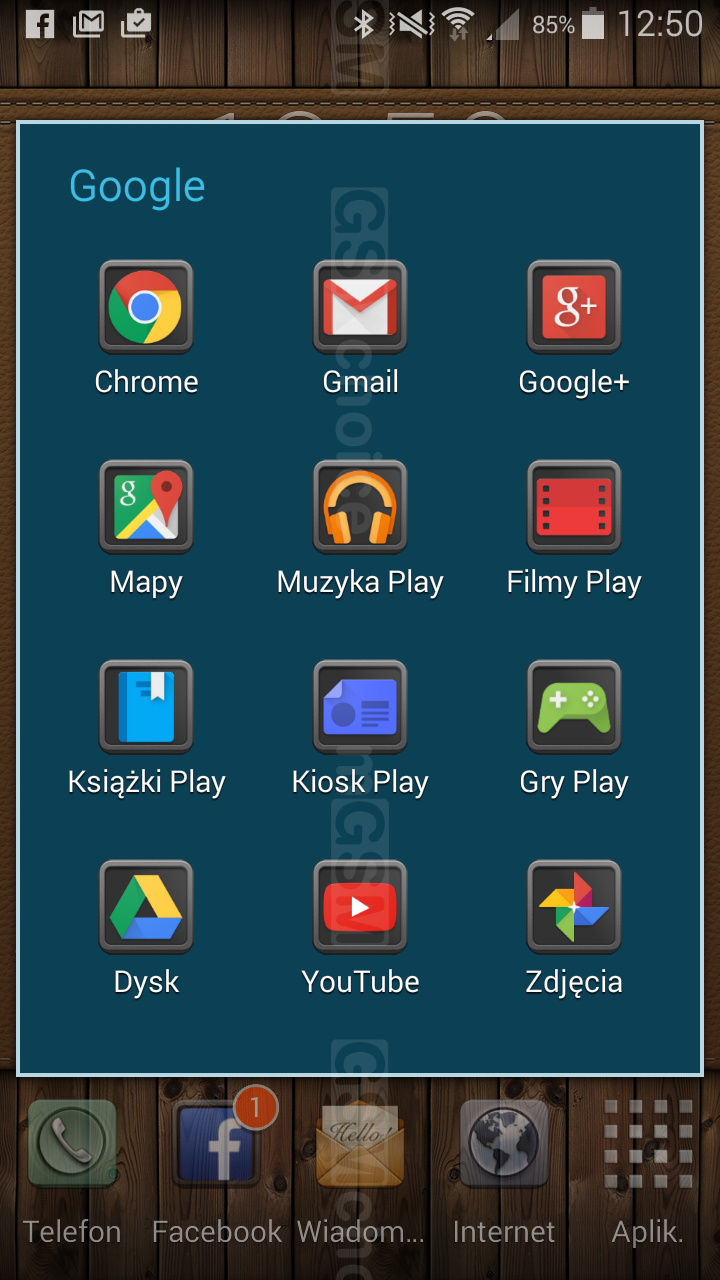Launch the YouTube app
Viewport: 720px width, 1280px height.
(360, 907)
